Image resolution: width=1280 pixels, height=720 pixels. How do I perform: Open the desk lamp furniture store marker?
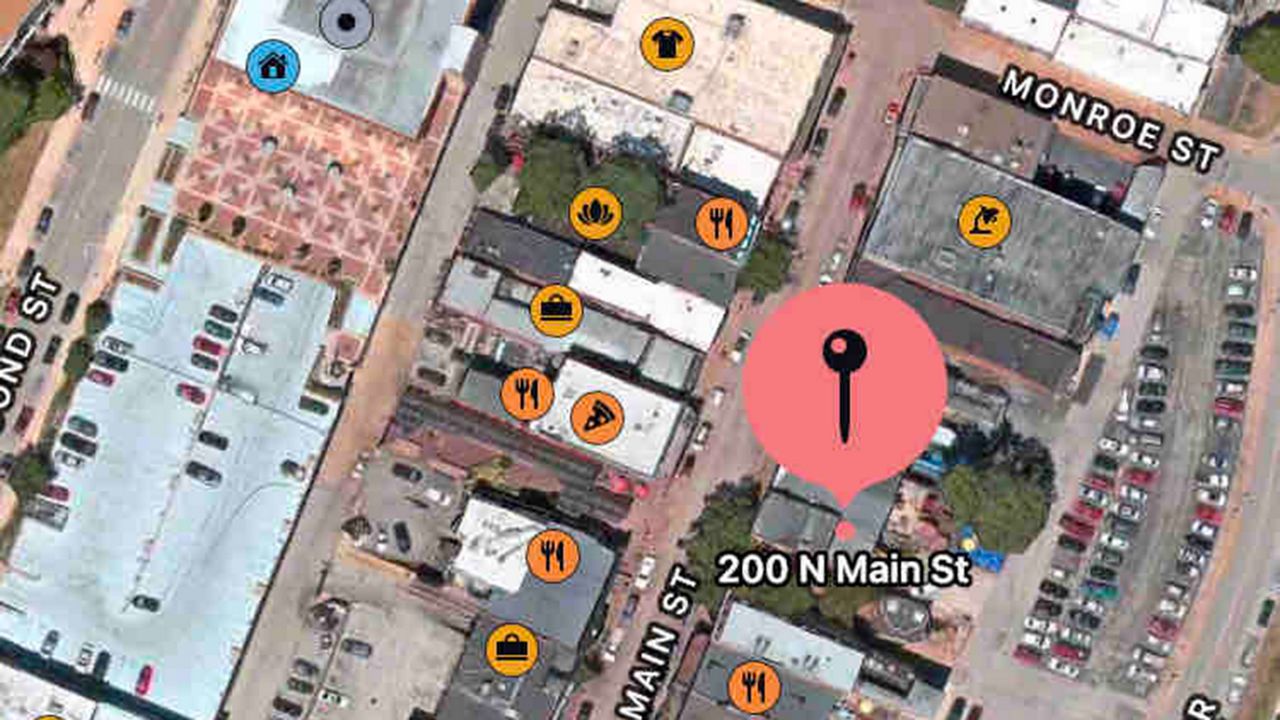[985, 221]
